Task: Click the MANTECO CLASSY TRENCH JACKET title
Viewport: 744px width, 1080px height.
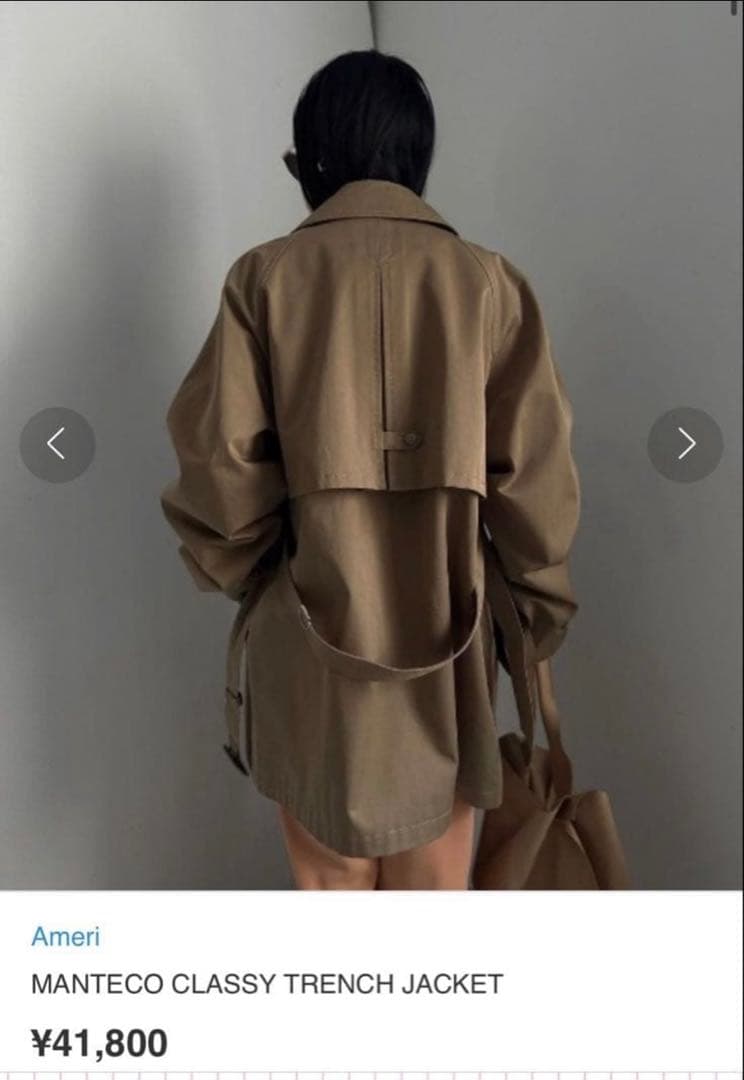Action: (x=266, y=983)
